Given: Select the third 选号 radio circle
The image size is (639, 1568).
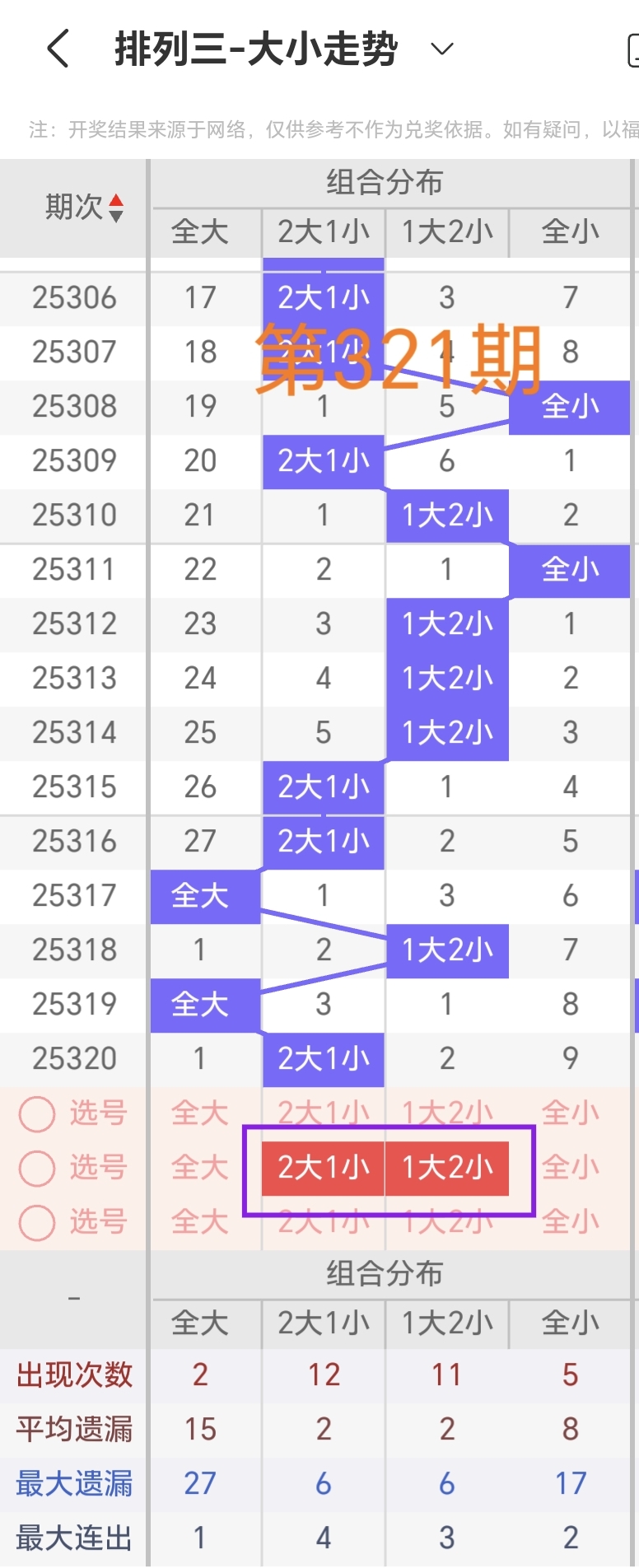Looking at the screenshot, I should tap(36, 1222).
